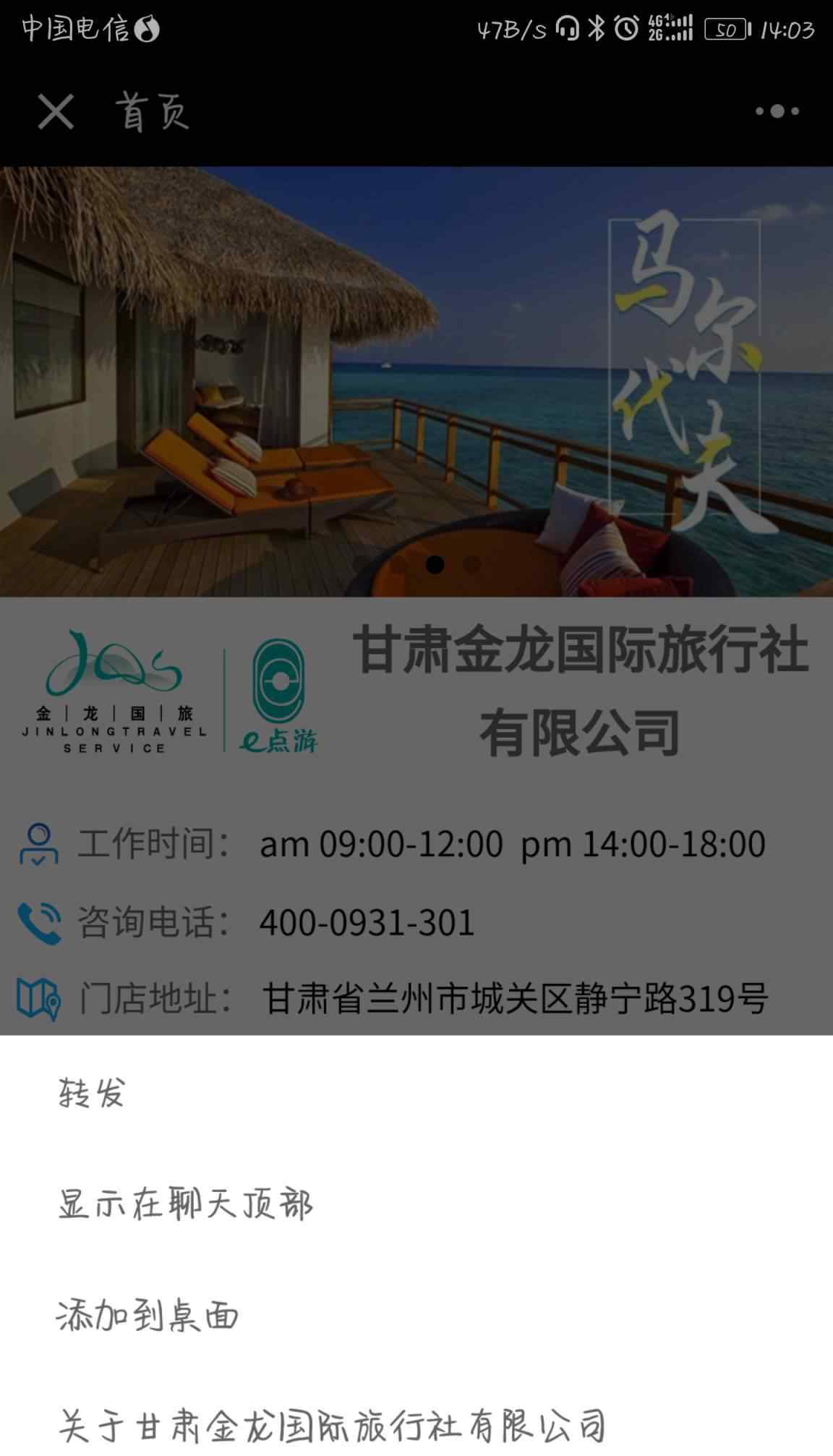Open 关于甘肃金龙国际旅行社有限公司
Screen dimensions: 833x1456
point(331,1425)
